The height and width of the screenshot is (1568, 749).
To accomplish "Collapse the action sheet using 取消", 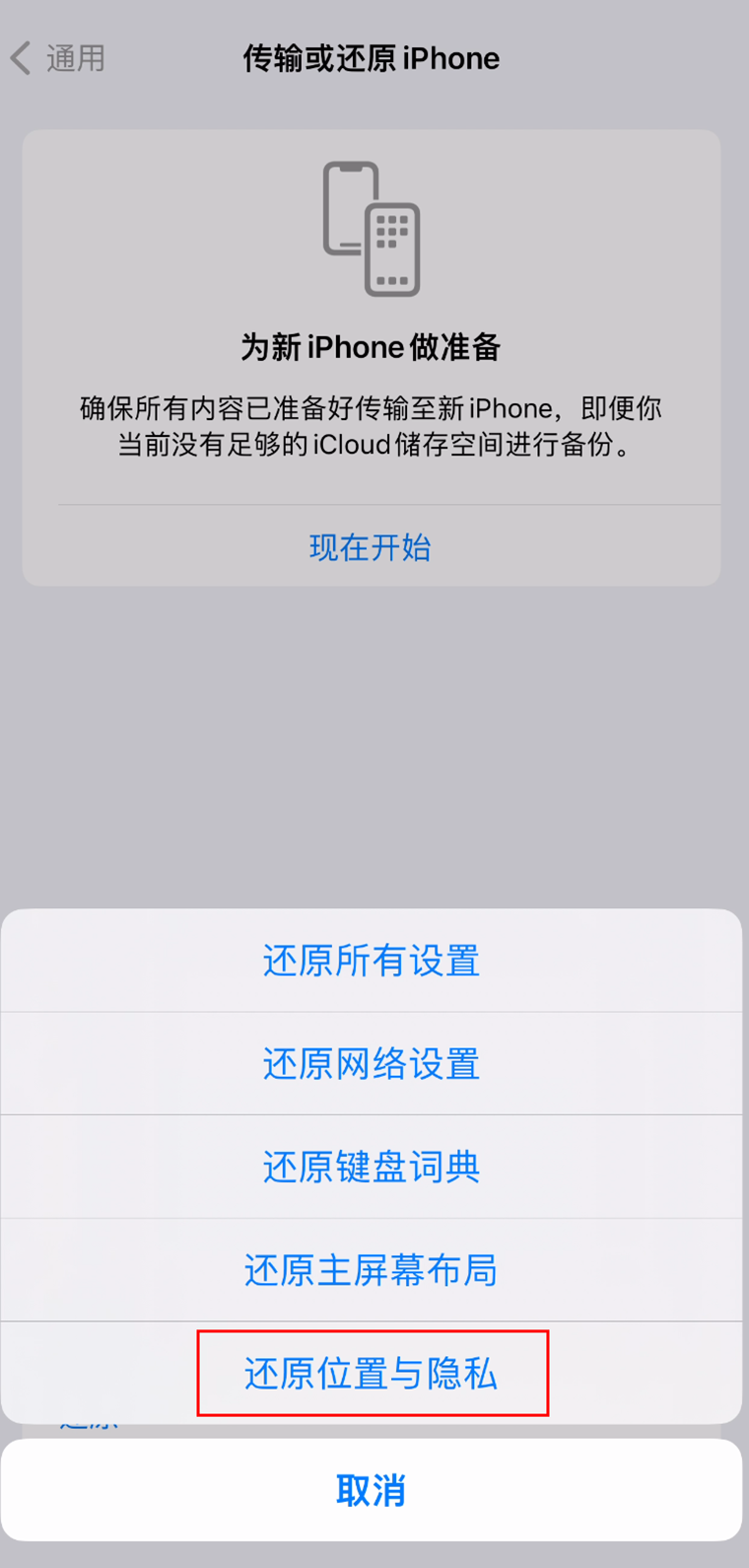I will click(x=371, y=1491).
